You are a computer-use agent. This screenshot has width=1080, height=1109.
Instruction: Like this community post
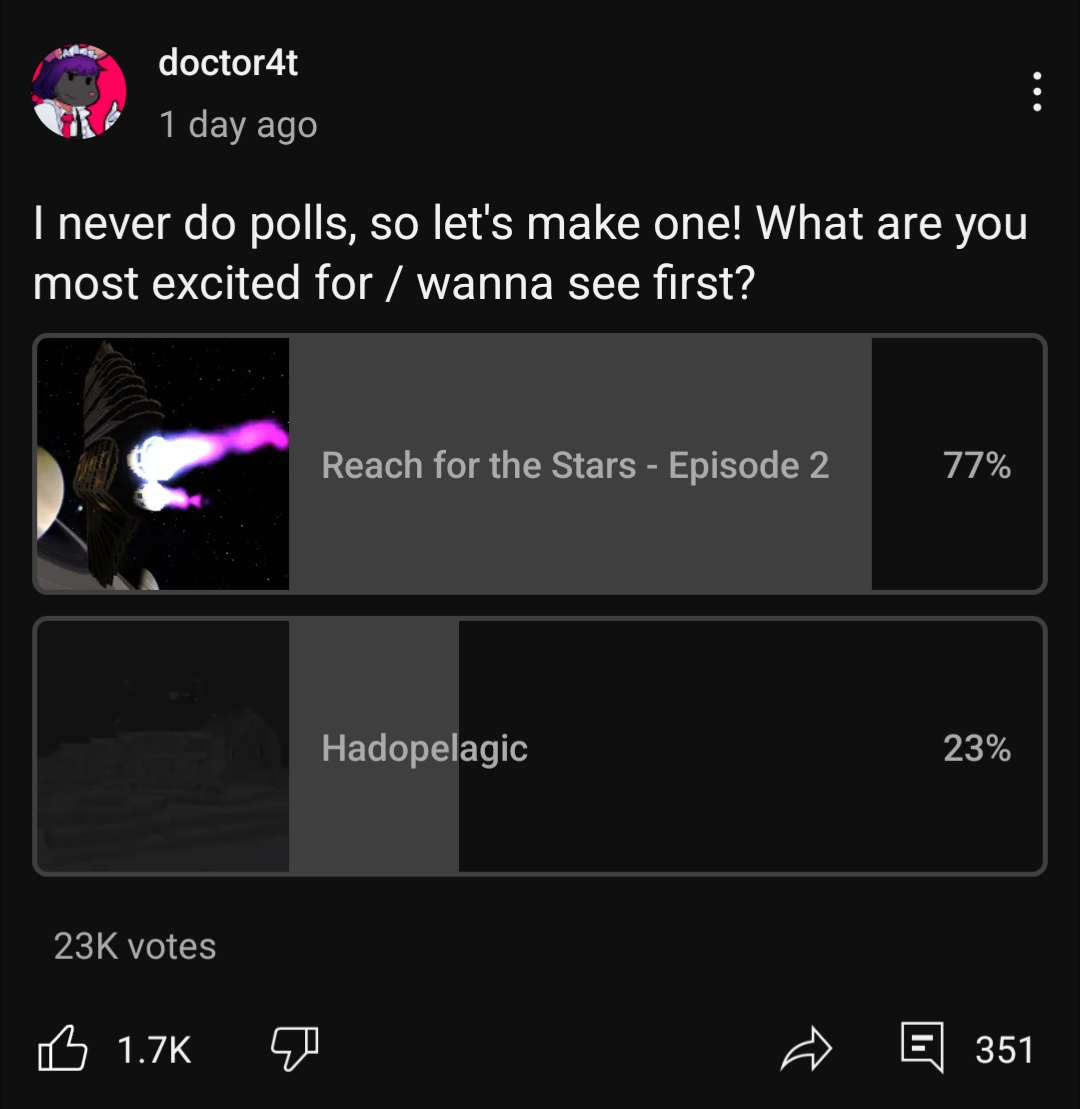click(x=63, y=1049)
